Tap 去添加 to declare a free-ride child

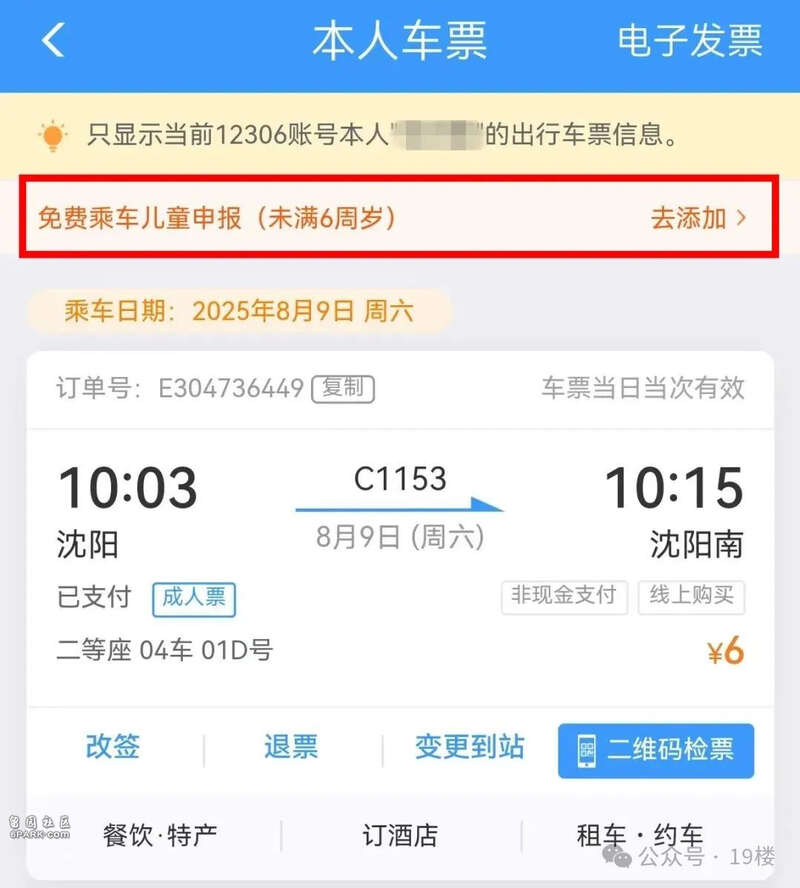698,217
